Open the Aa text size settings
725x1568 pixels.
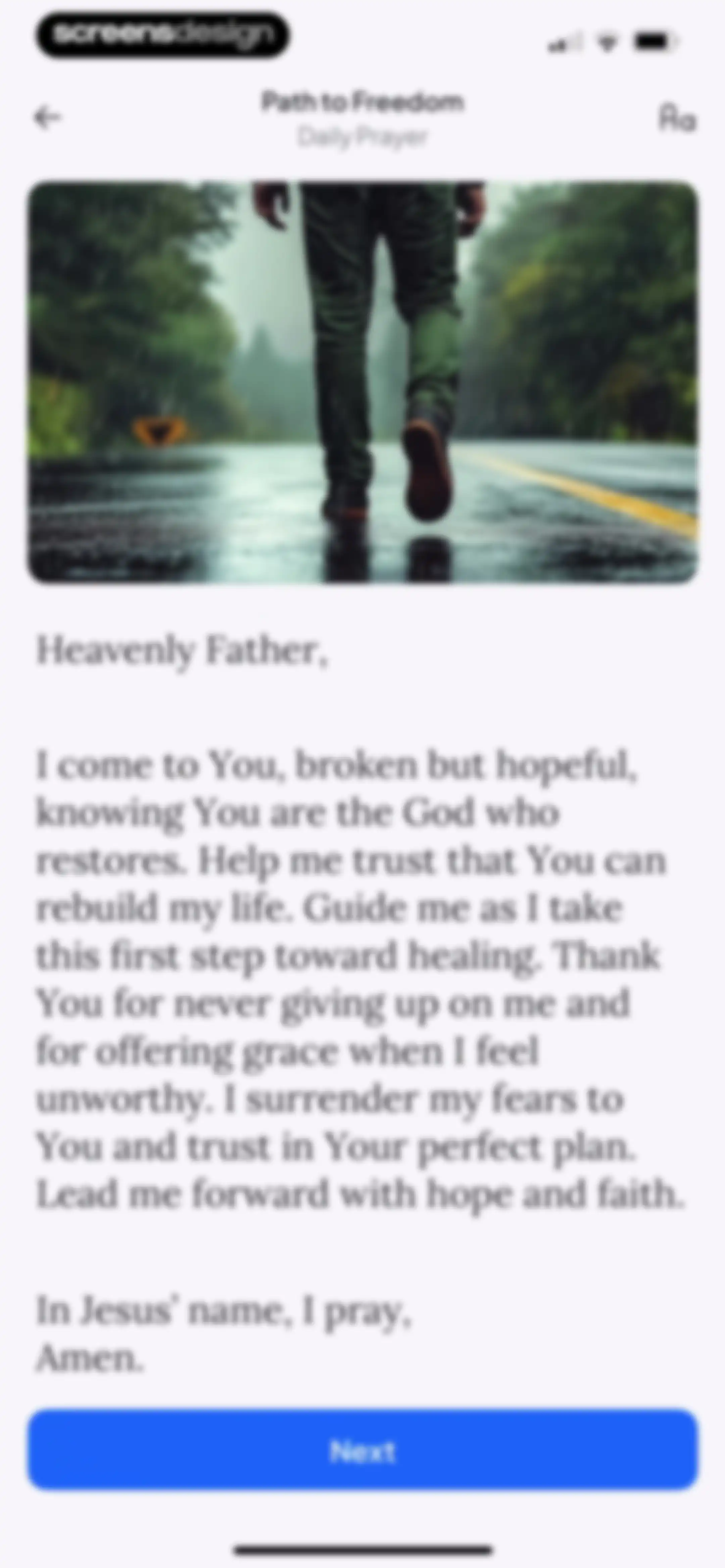point(678,118)
